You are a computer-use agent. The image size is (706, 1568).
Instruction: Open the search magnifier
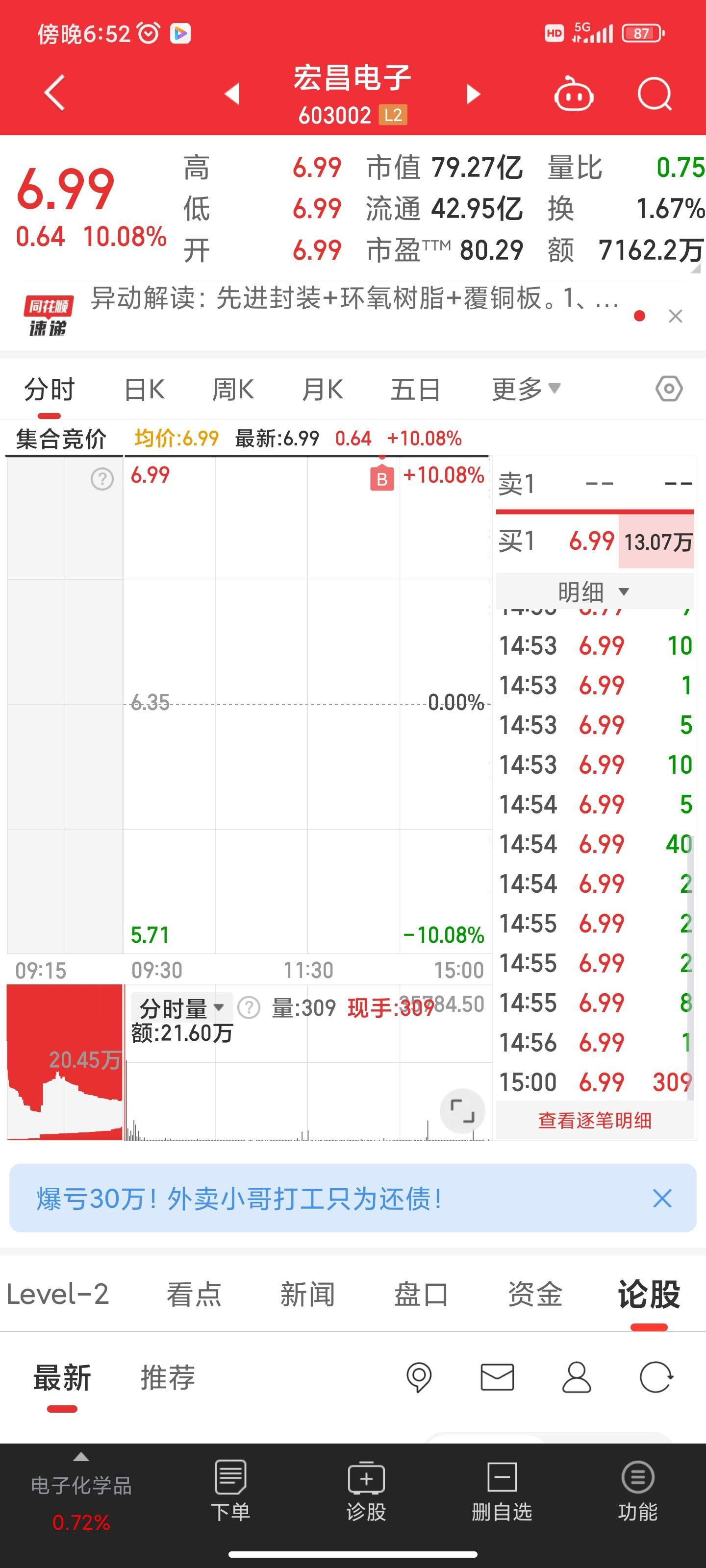pos(655,94)
